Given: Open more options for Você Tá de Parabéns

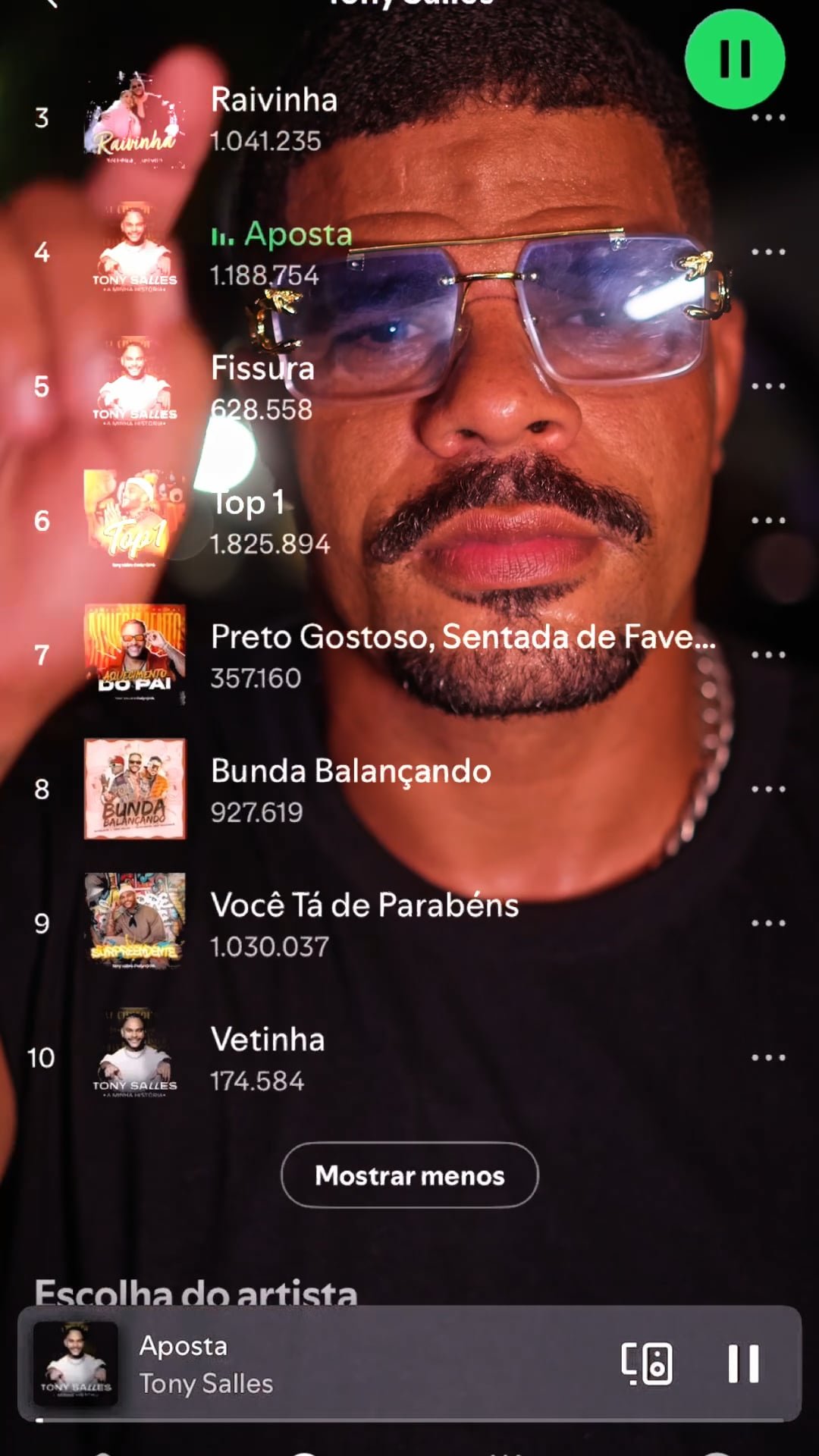Looking at the screenshot, I should coord(767,924).
